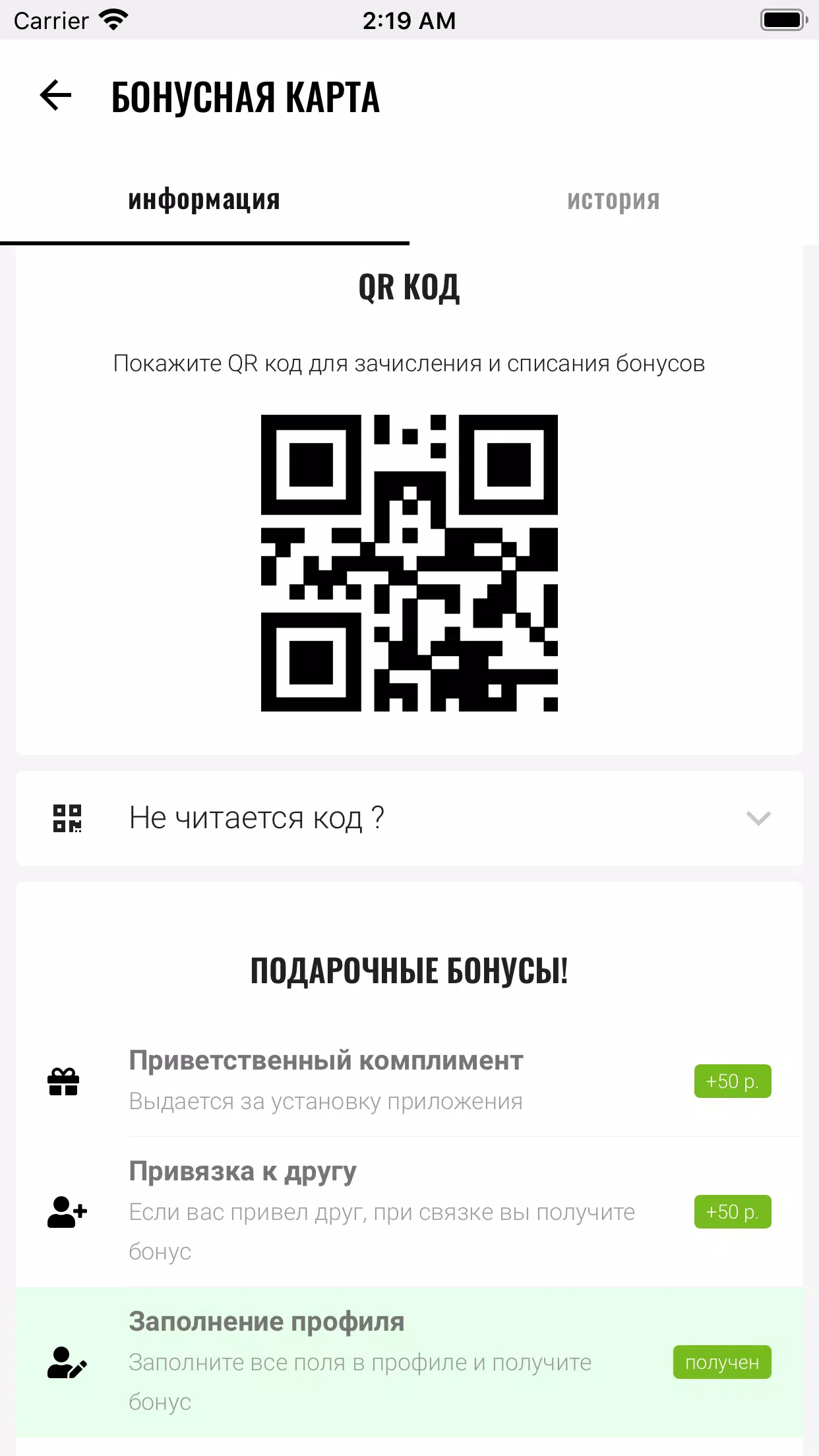Image resolution: width=819 pixels, height=1456 pixels.
Task: Tap the profile-edit icon beside Заполнение профиля
Action: point(65,1362)
